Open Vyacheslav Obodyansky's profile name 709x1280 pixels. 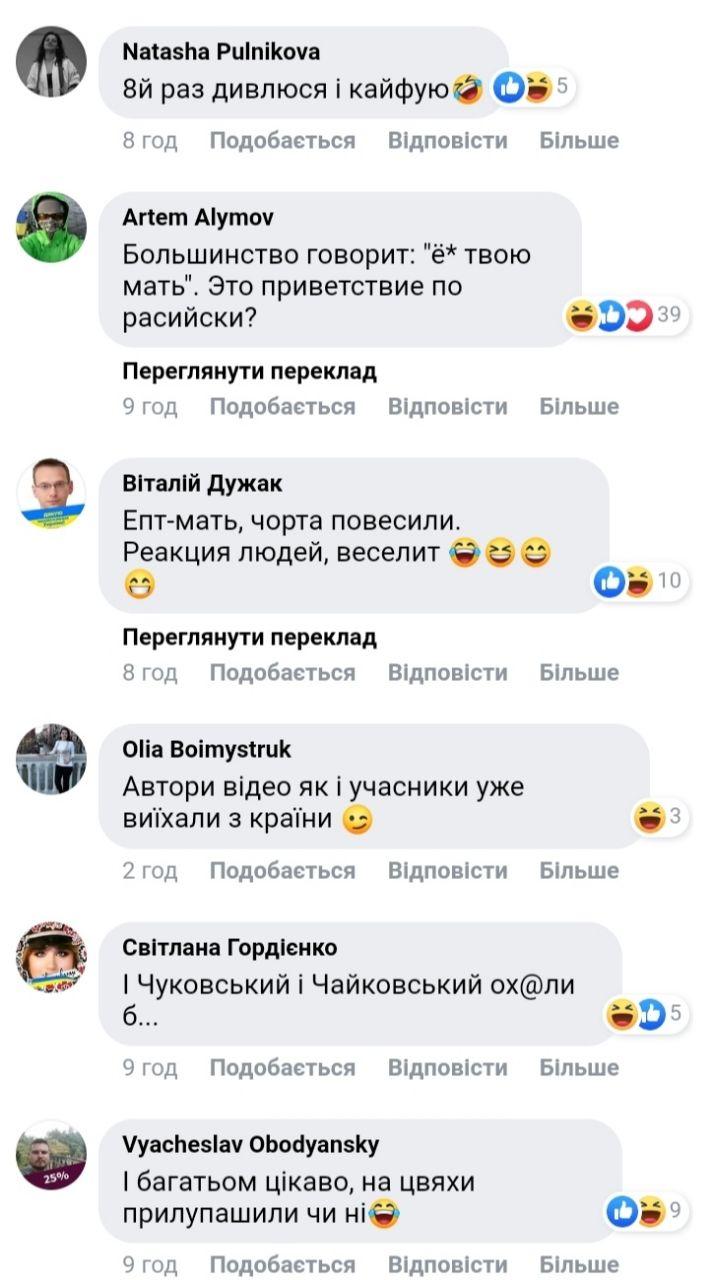(x=250, y=1145)
